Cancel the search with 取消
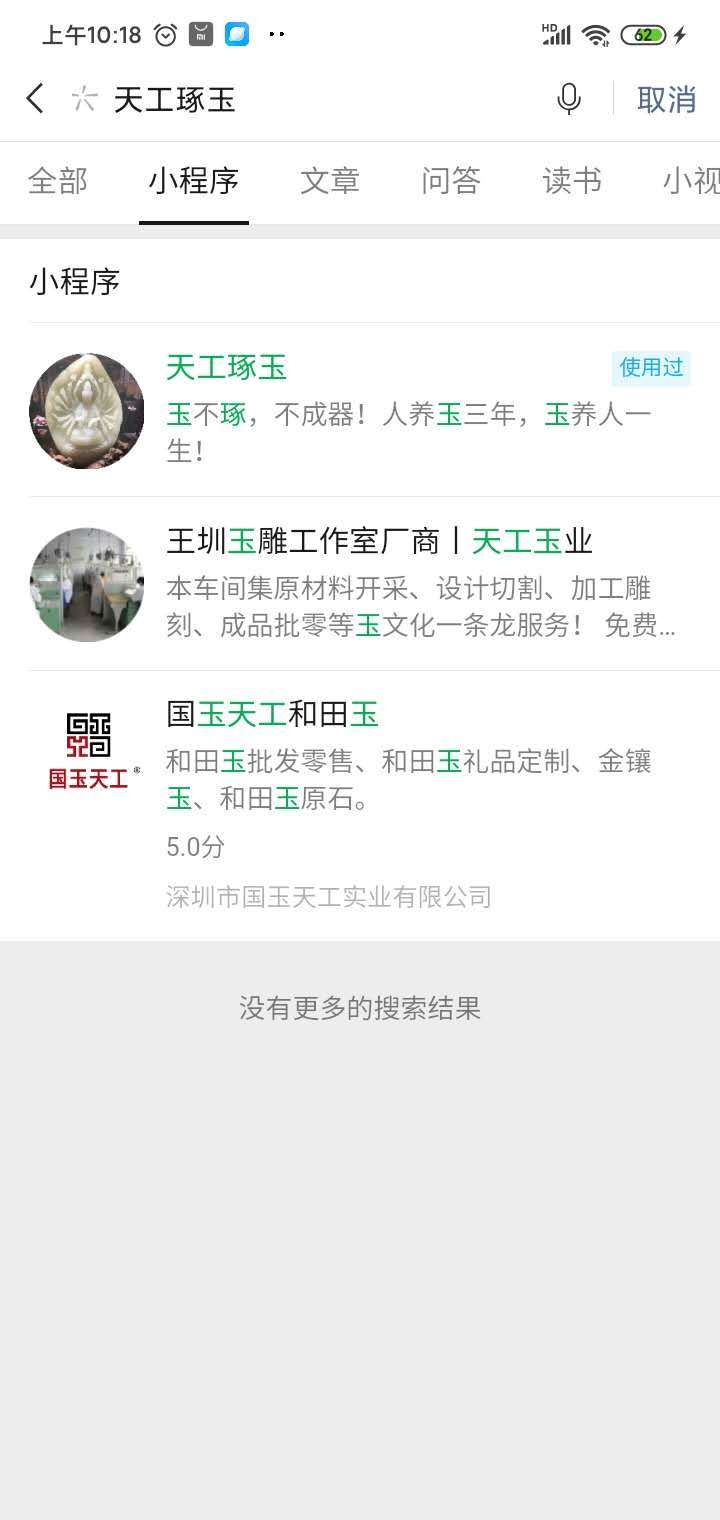The image size is (720, 1520). click(x=666, y=99)
